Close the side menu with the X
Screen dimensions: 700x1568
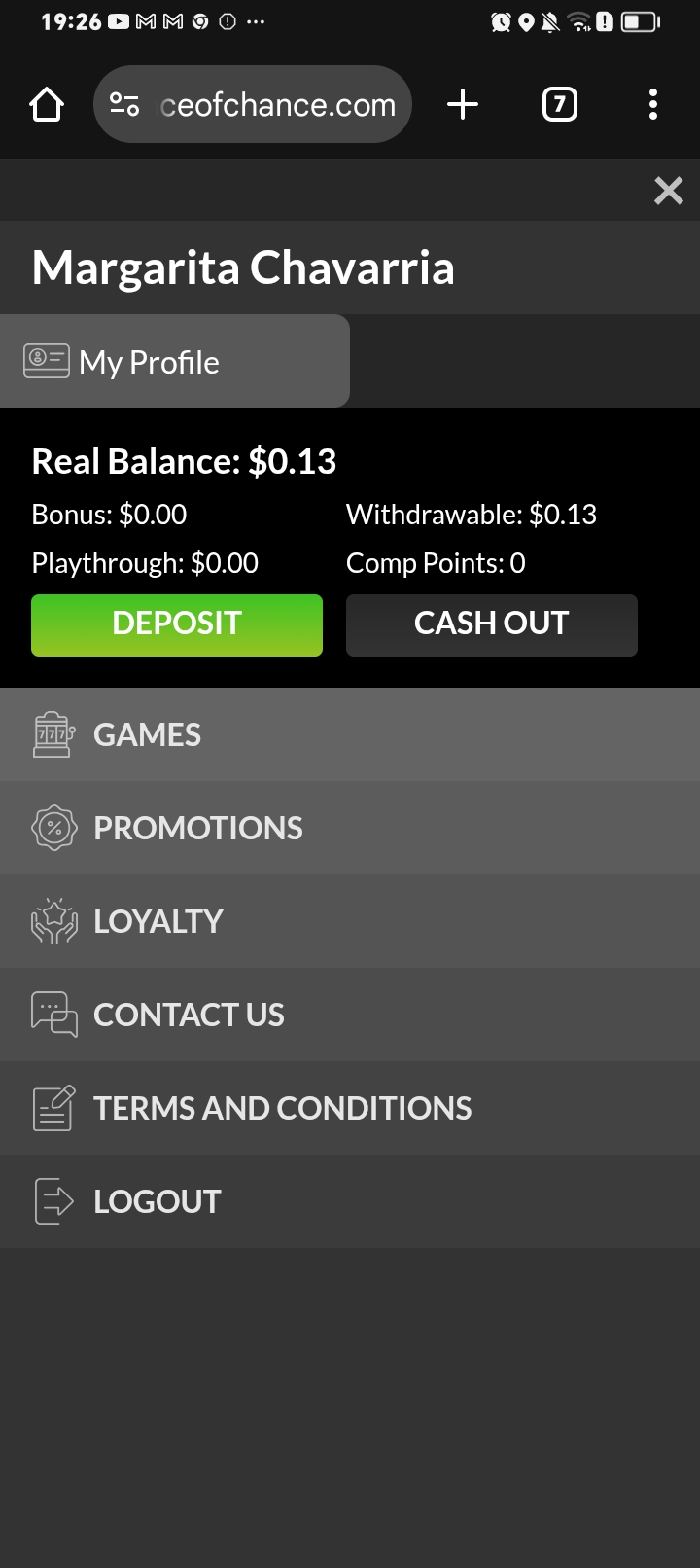coord(668,191)
